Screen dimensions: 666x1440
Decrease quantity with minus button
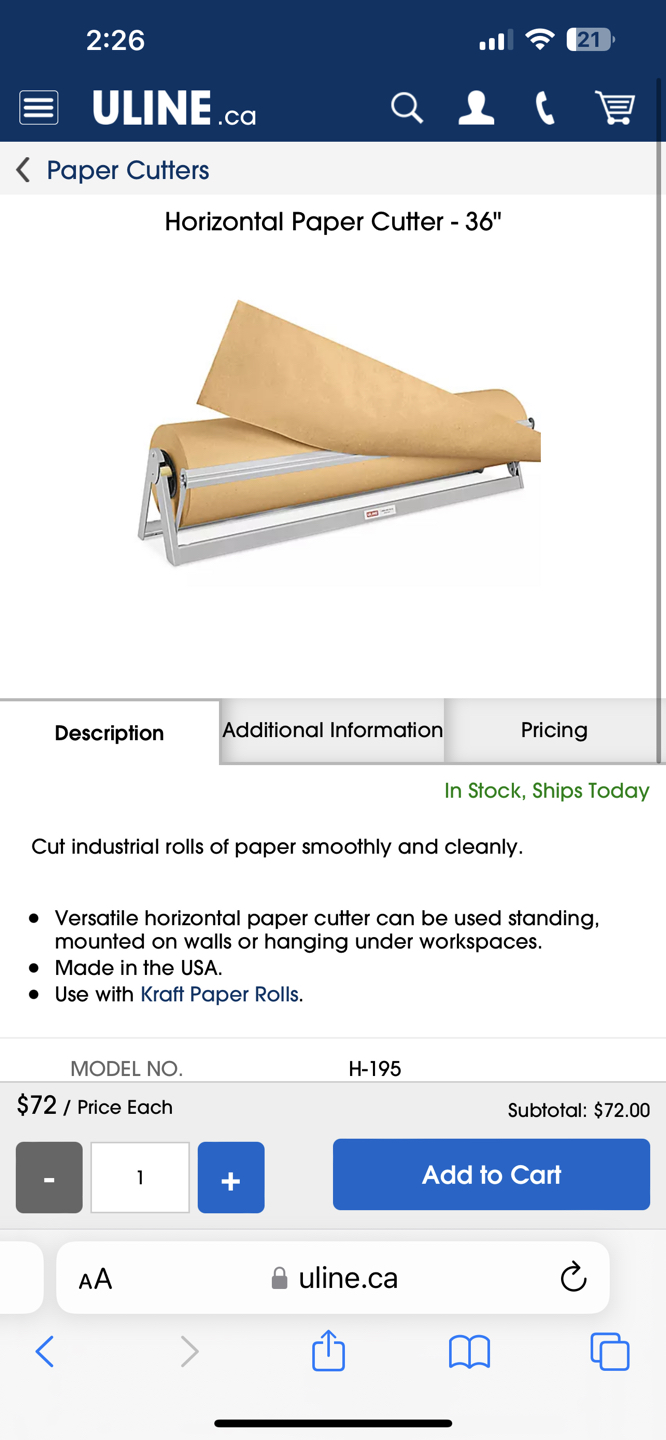[49, 1178]
